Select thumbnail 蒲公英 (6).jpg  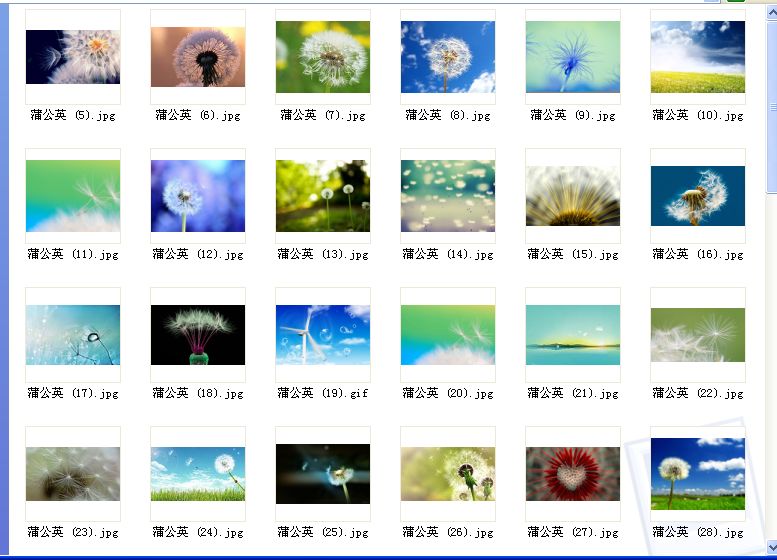197,57
